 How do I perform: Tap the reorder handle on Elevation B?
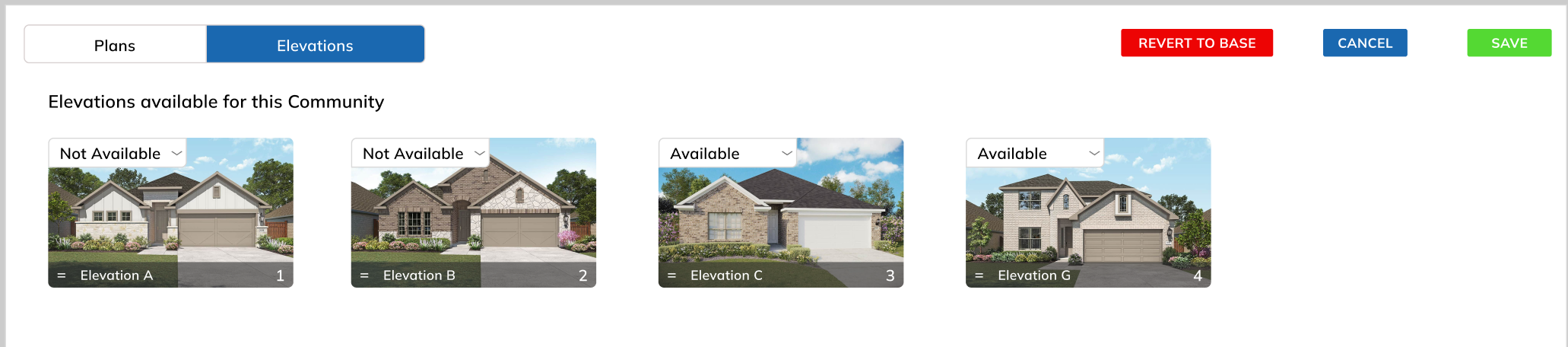(x=364, y=275)
